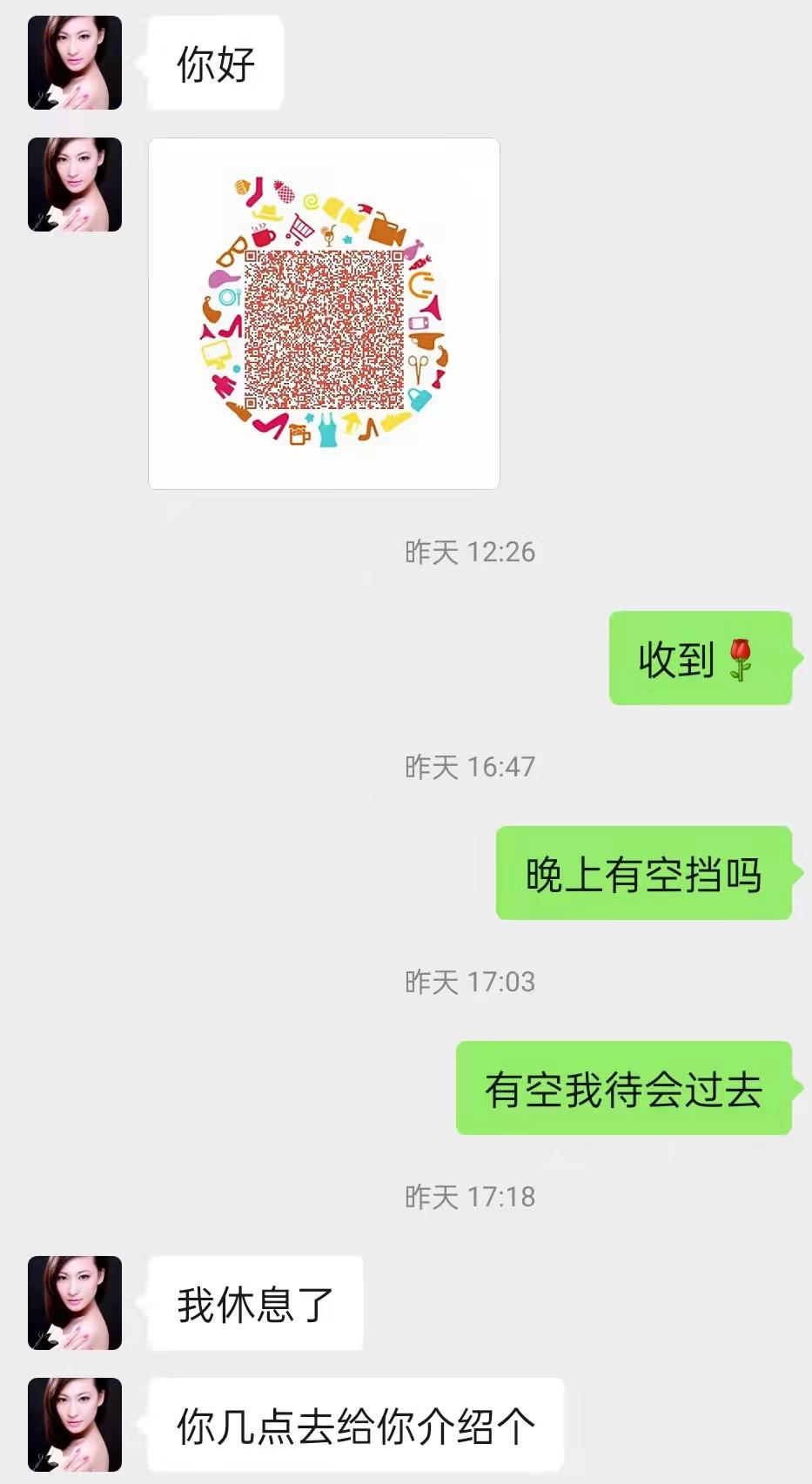Tap avatar next to 我休息了 message
Image resolution: width=812 pixels, height=1484 pixels.
point(75,1302)
